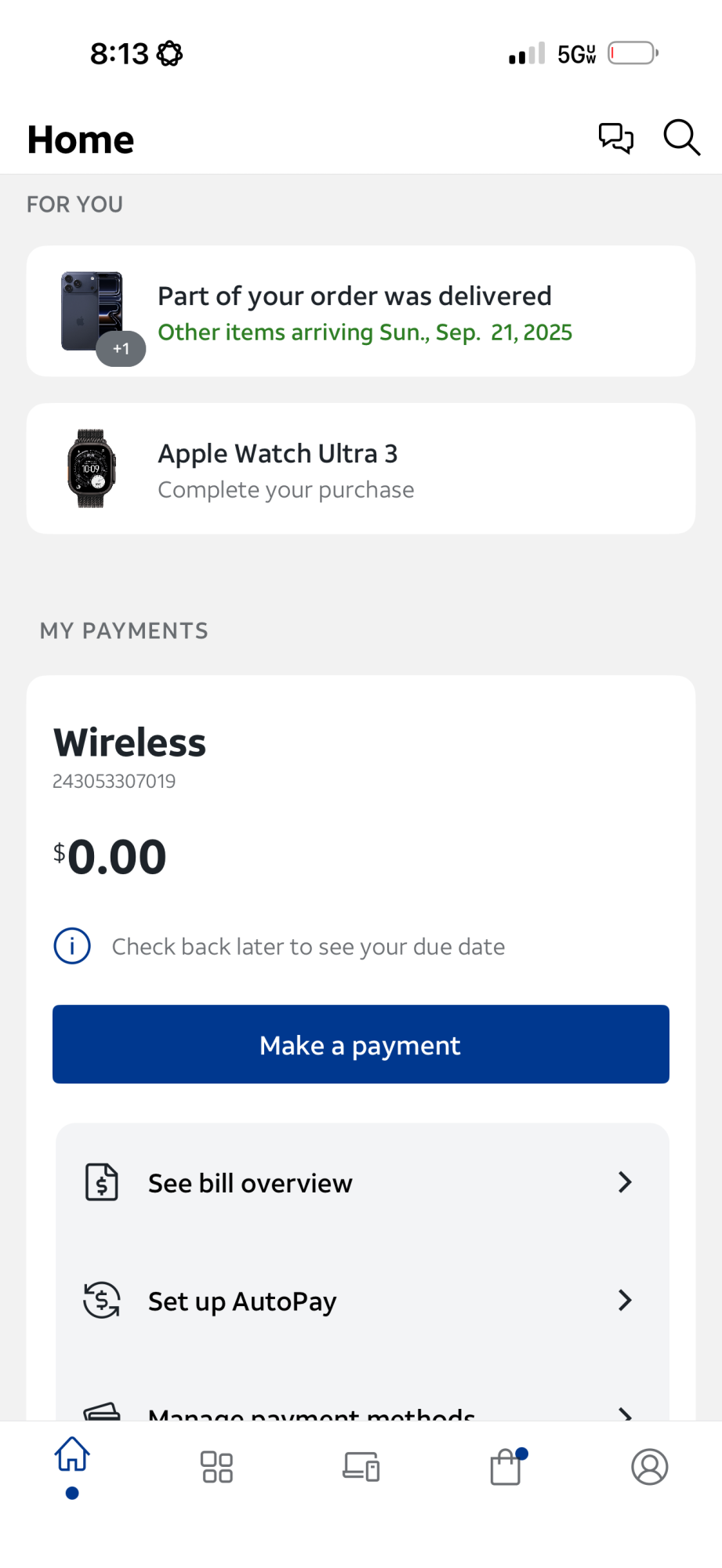Open the search magnifier icon
The height and width of the screenshot is (1568, 722).
[680, 138]
